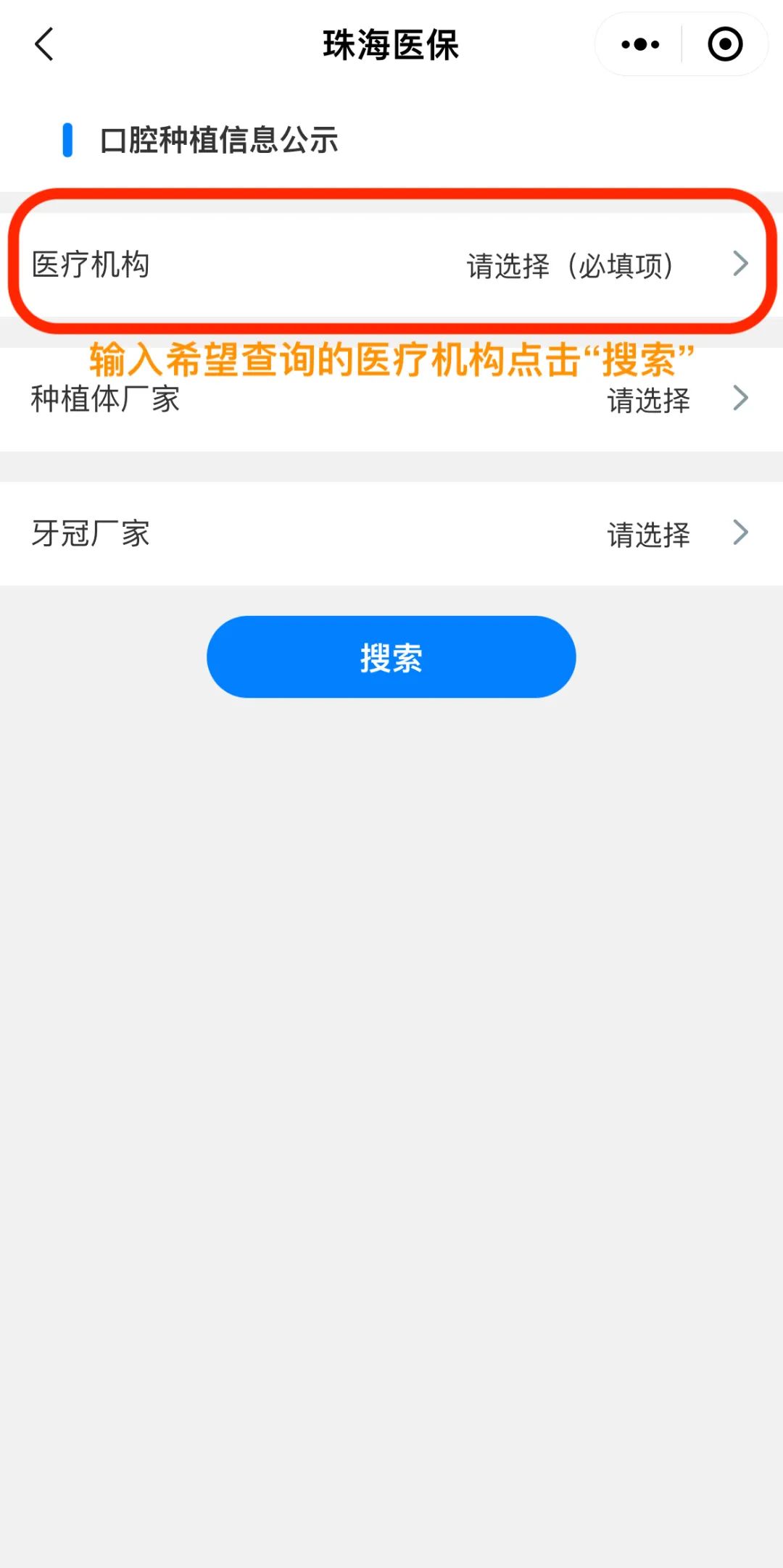Select the required 医疗机构 field

[391, 264]
